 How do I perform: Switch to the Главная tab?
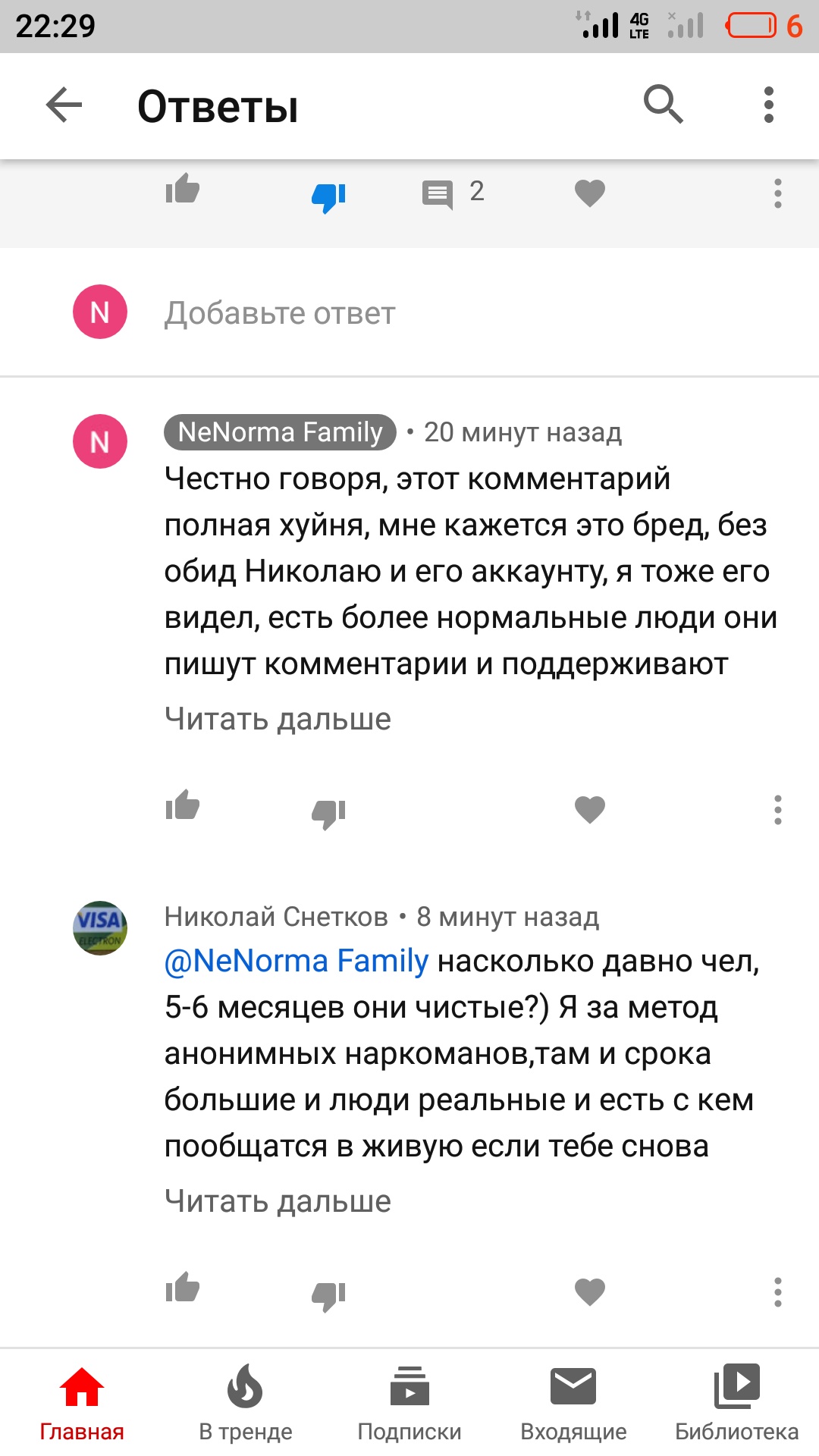82,1403
